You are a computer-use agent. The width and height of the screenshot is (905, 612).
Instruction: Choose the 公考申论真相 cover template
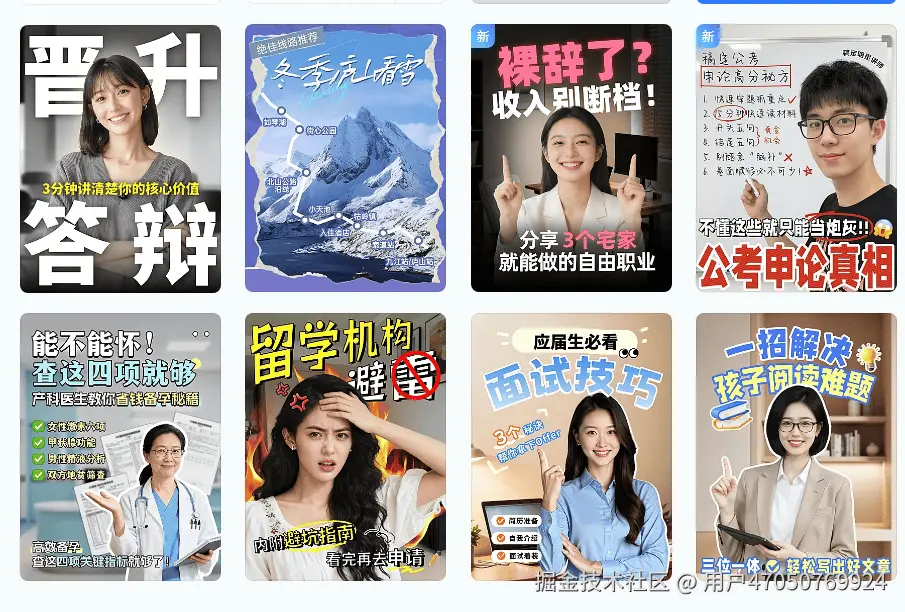pyautogui.click(x=796, y=158)
